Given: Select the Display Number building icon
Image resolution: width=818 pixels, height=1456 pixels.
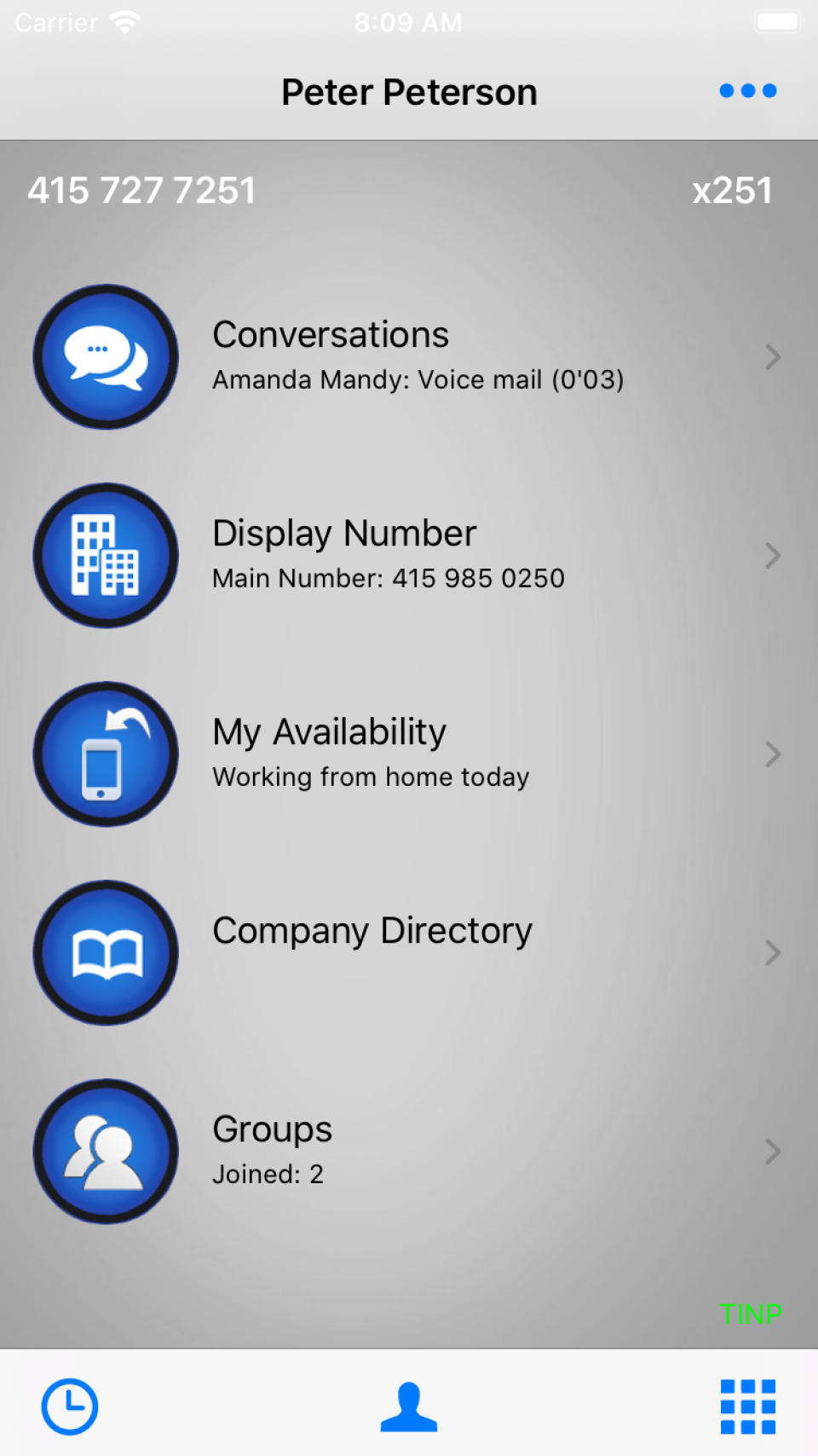Looking at the screenshot, I should [x=106, y=555].
